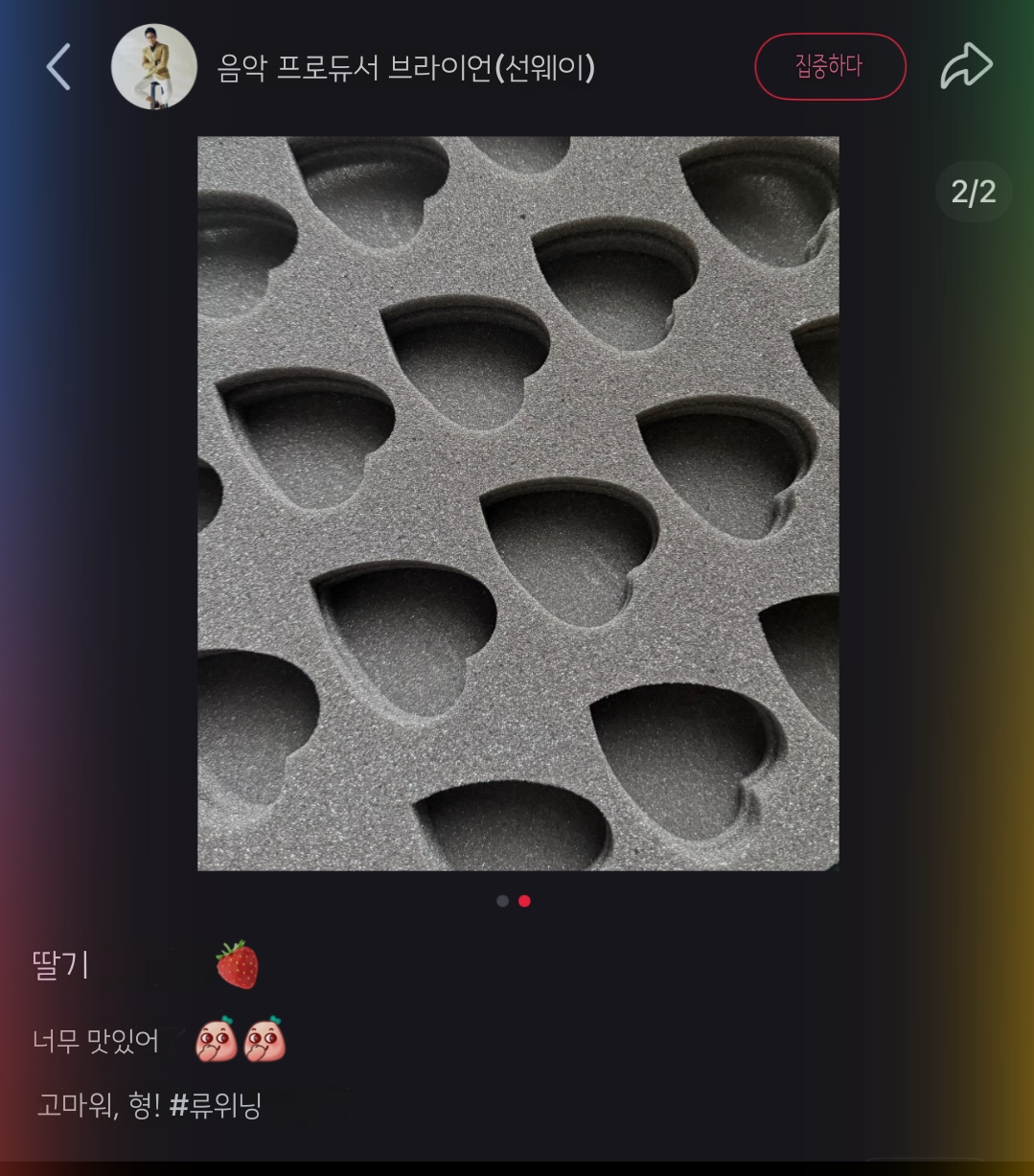Tap the 2/2 image counter badge
This screenshot has height=1176, width=1034.
tap(974, 192)
